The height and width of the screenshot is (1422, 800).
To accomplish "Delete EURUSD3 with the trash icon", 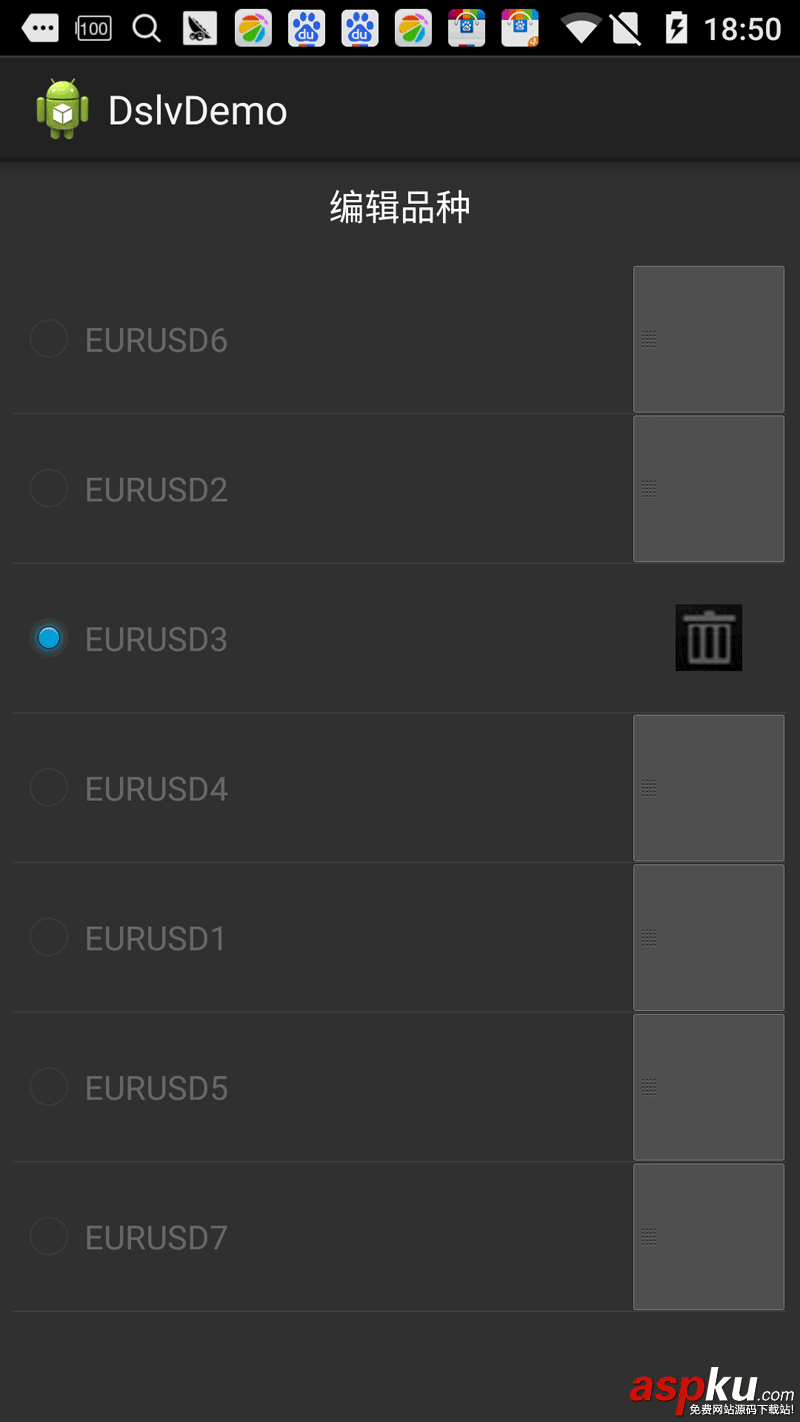I will pyautogui.click(x=708, y=638).
